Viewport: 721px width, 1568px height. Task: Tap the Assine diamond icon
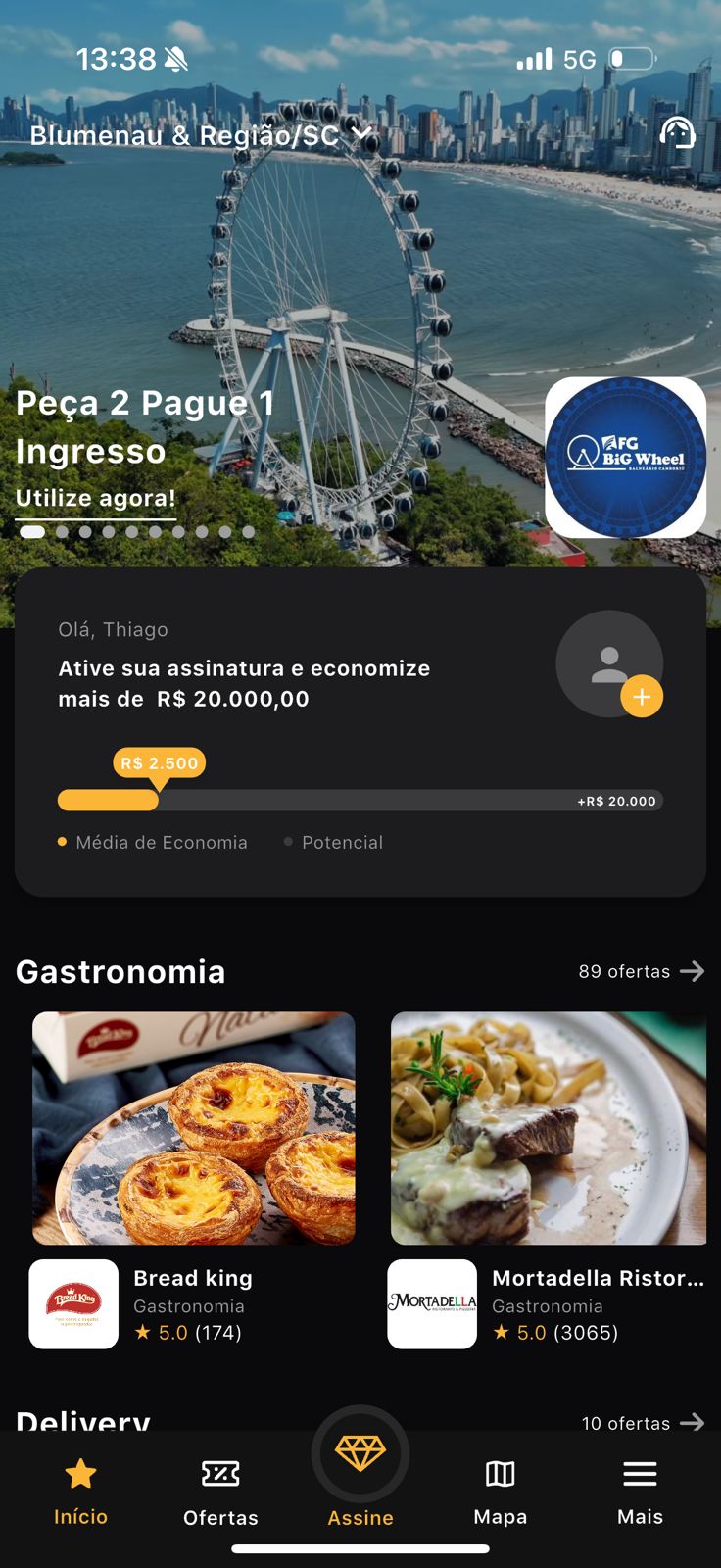click(x=360, y=1455)
